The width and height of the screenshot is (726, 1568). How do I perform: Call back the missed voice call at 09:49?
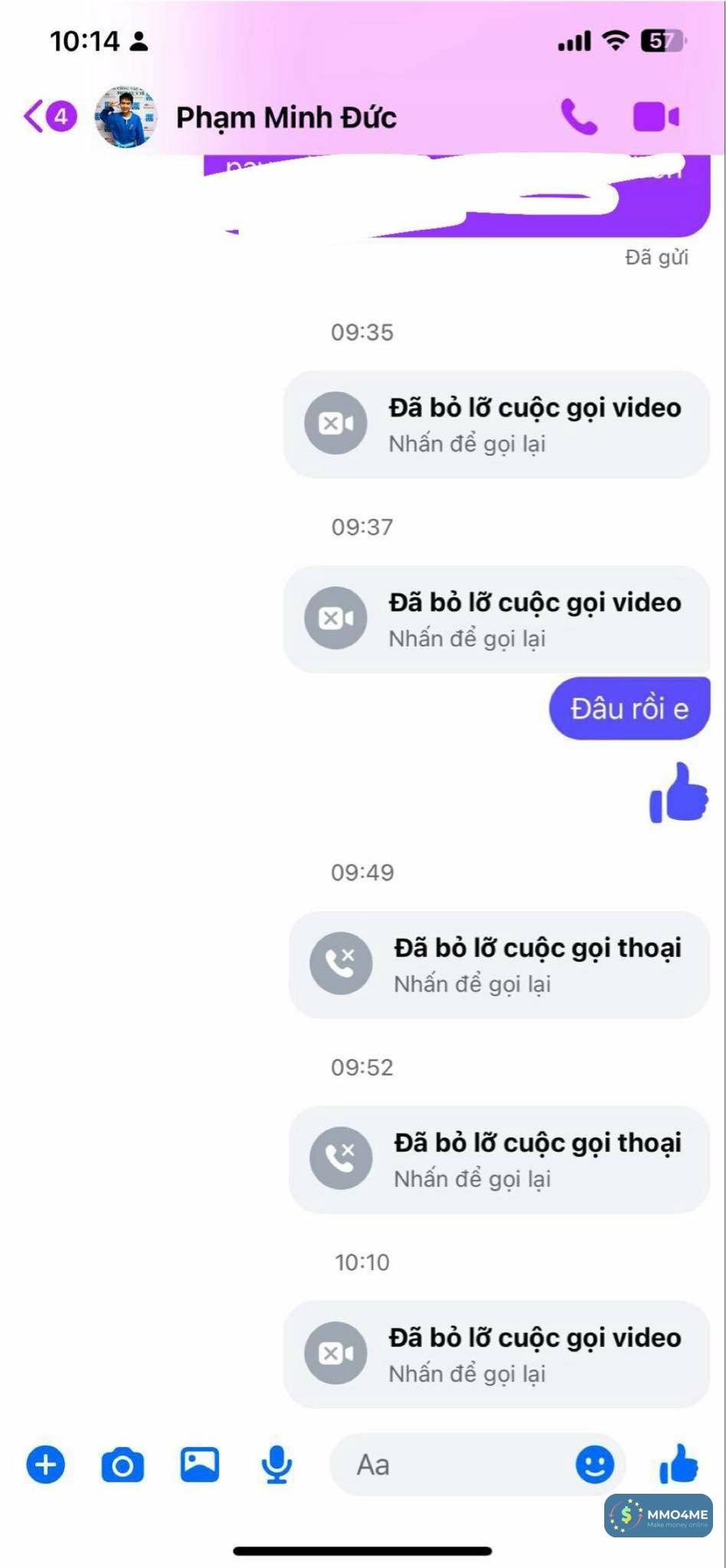point(499,965)
